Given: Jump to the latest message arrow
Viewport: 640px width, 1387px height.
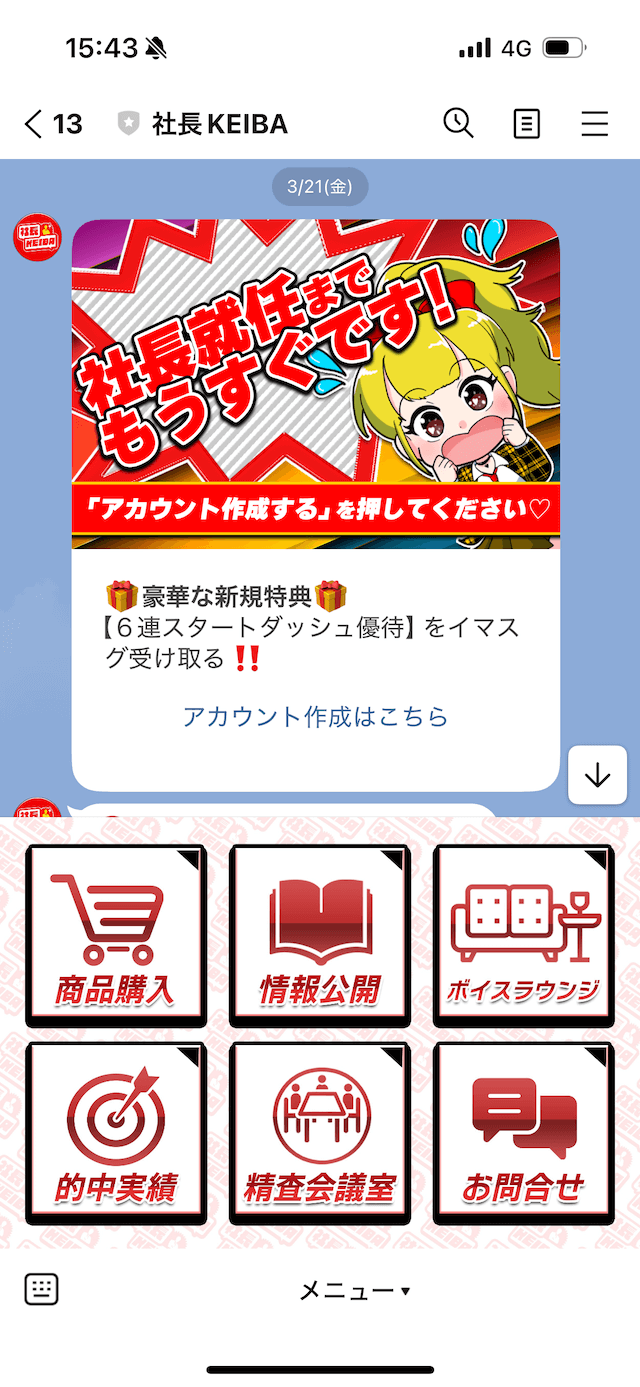Looking at the screenshot, I should pyautogui.click(x=597, y=775).
